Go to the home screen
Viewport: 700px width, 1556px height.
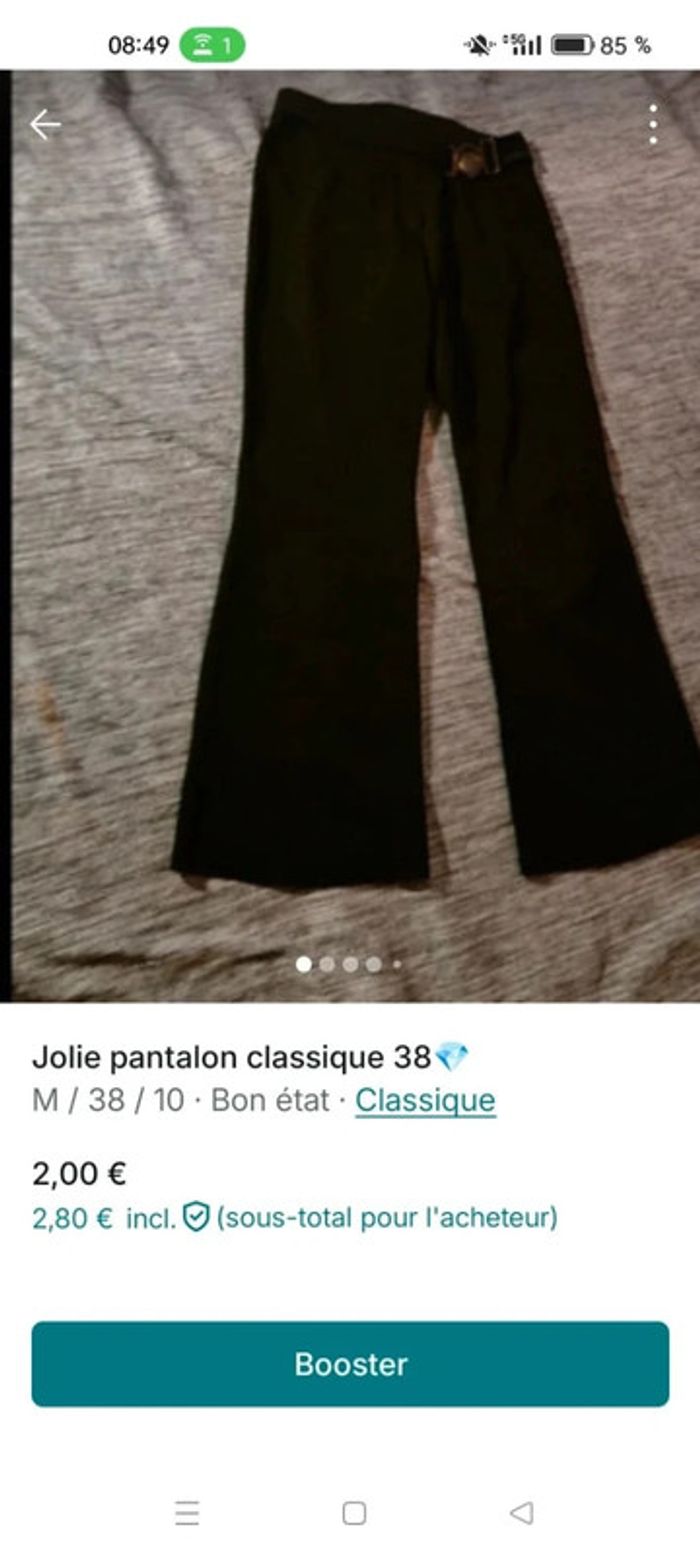tap(354, 1513)
